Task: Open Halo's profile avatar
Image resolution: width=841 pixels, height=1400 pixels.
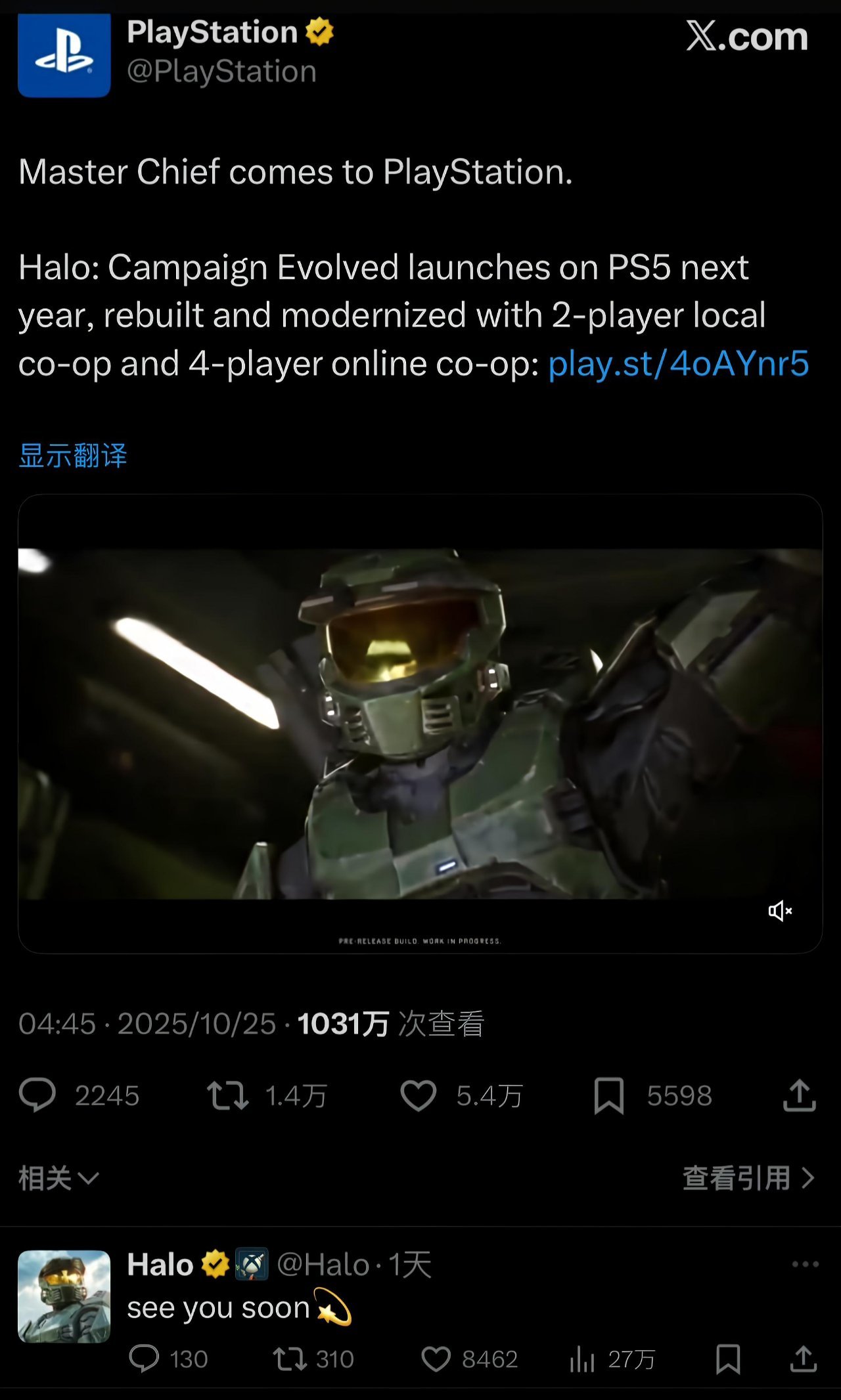Action: coord(64,1296)
